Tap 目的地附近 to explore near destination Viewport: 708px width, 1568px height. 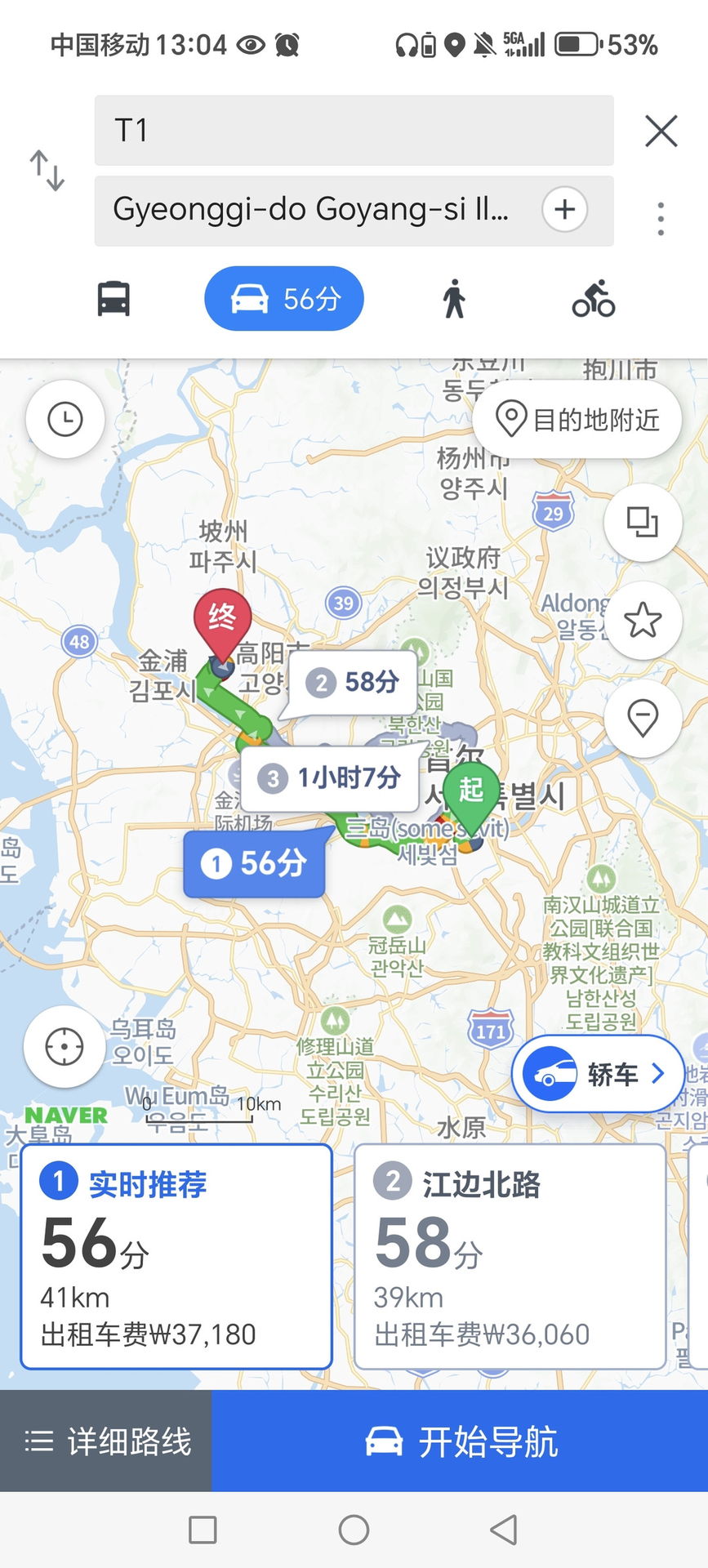[x=577, y=420]
